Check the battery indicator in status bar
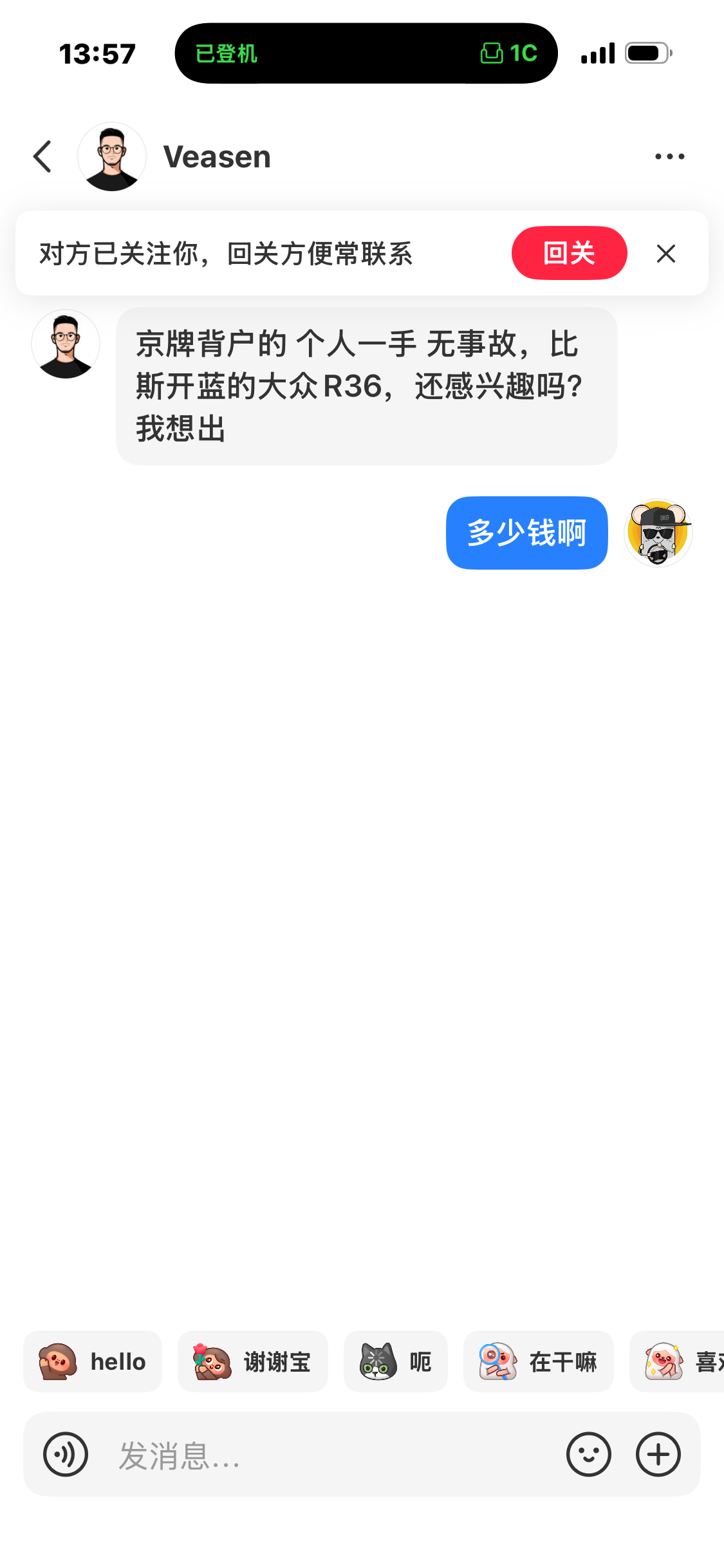The image size is (724, 1568). point(645,54)
